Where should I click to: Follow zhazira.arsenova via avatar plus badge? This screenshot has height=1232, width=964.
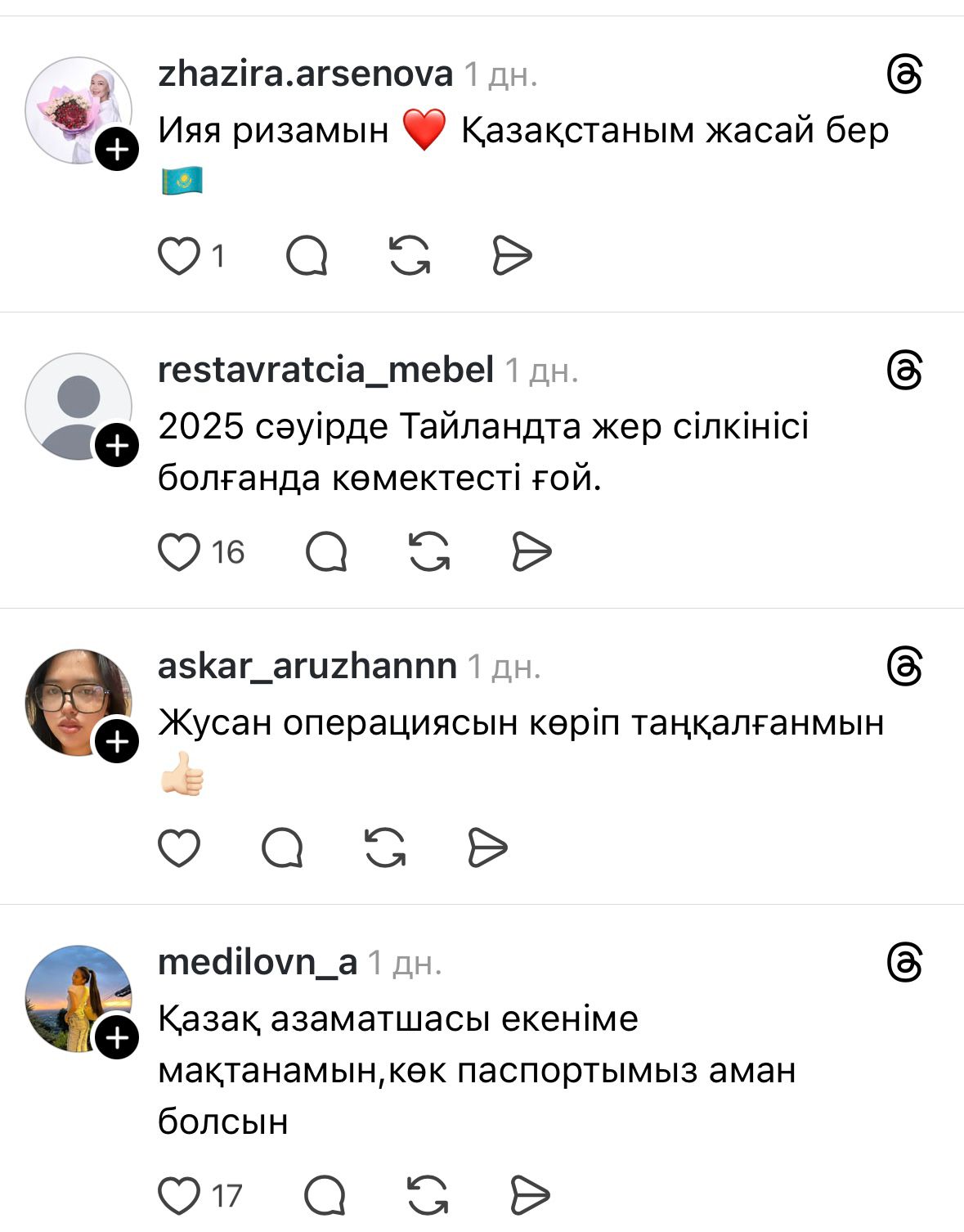coord(117,150)
